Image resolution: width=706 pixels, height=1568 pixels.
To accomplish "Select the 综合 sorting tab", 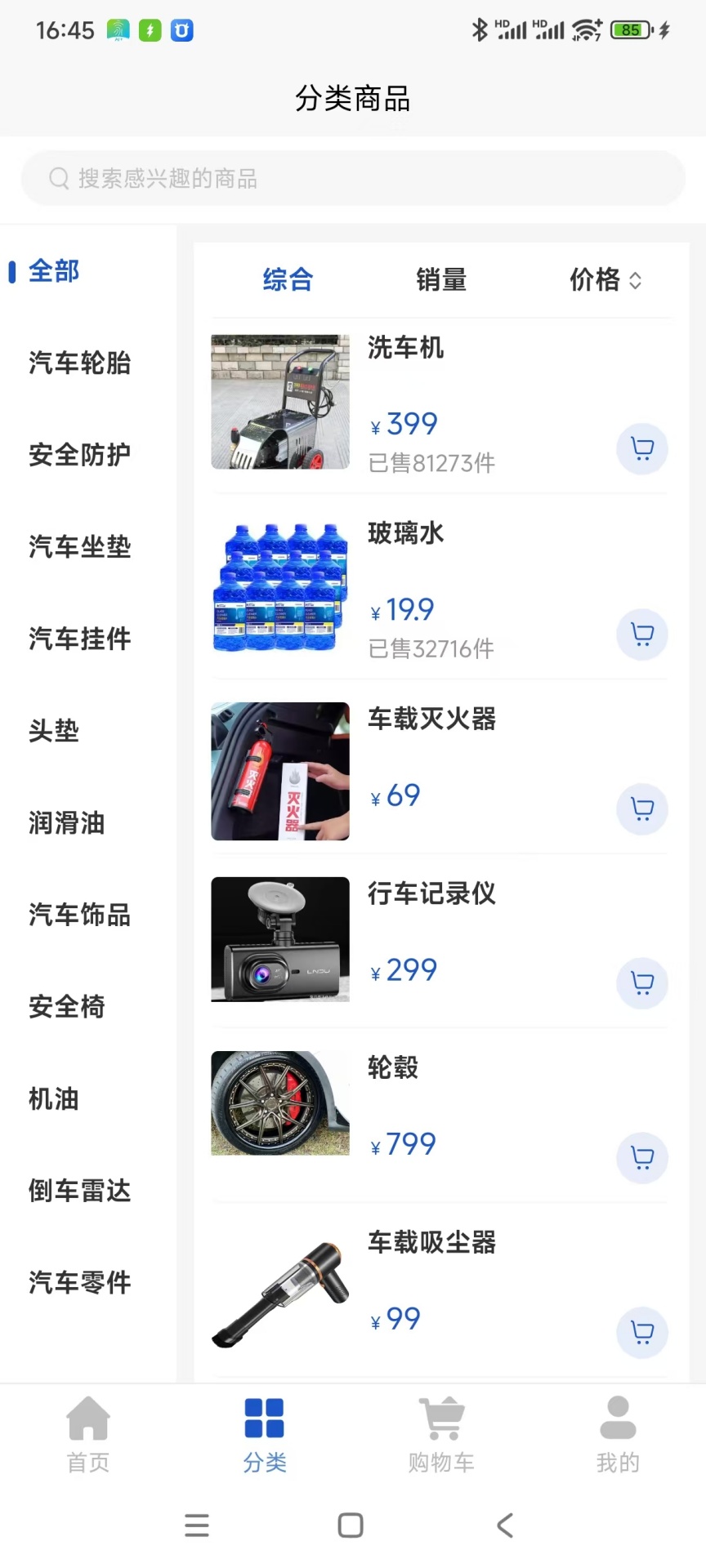I will point(287,280).
